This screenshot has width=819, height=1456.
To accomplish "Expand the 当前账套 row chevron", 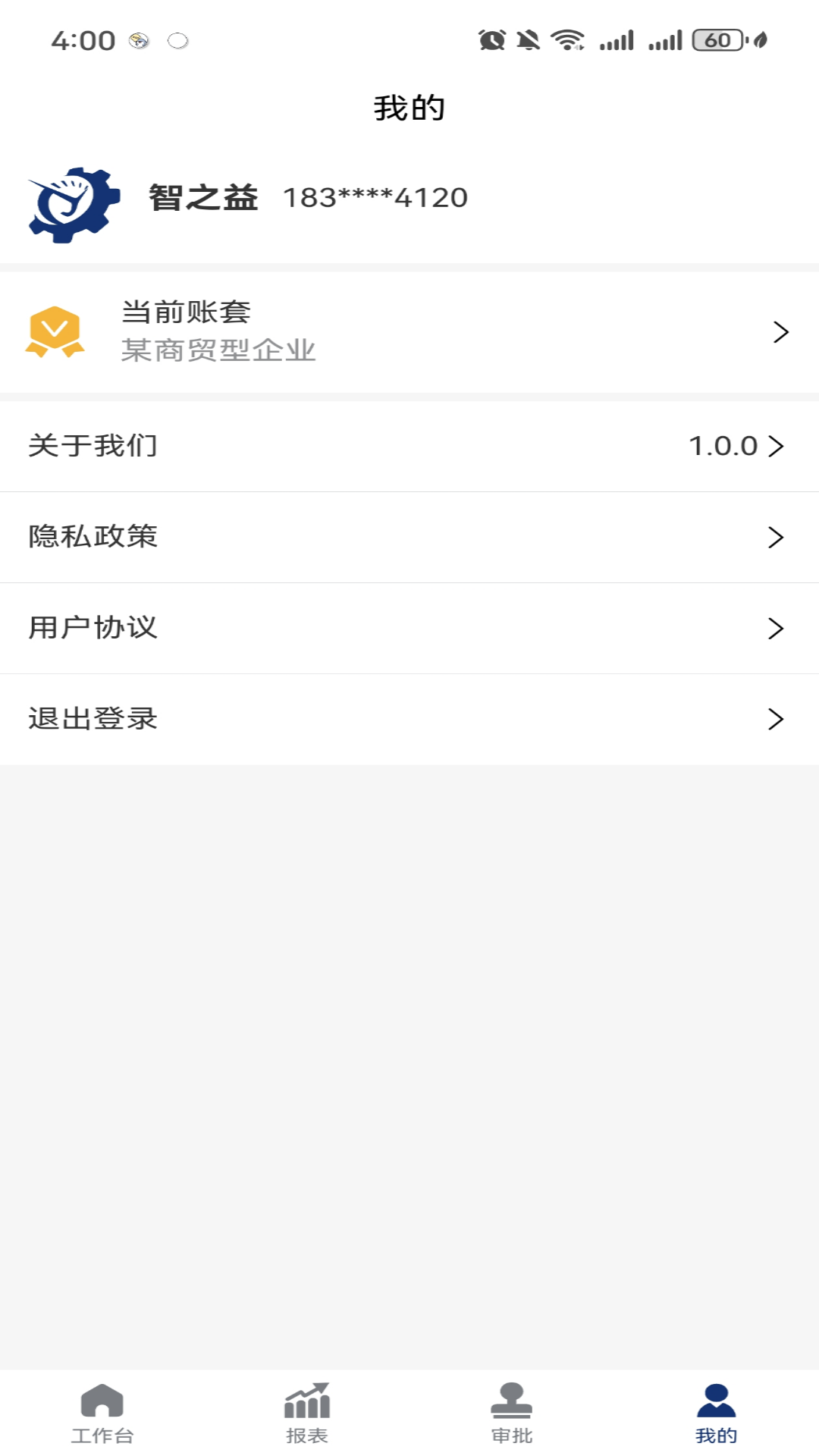I will 780,331.
